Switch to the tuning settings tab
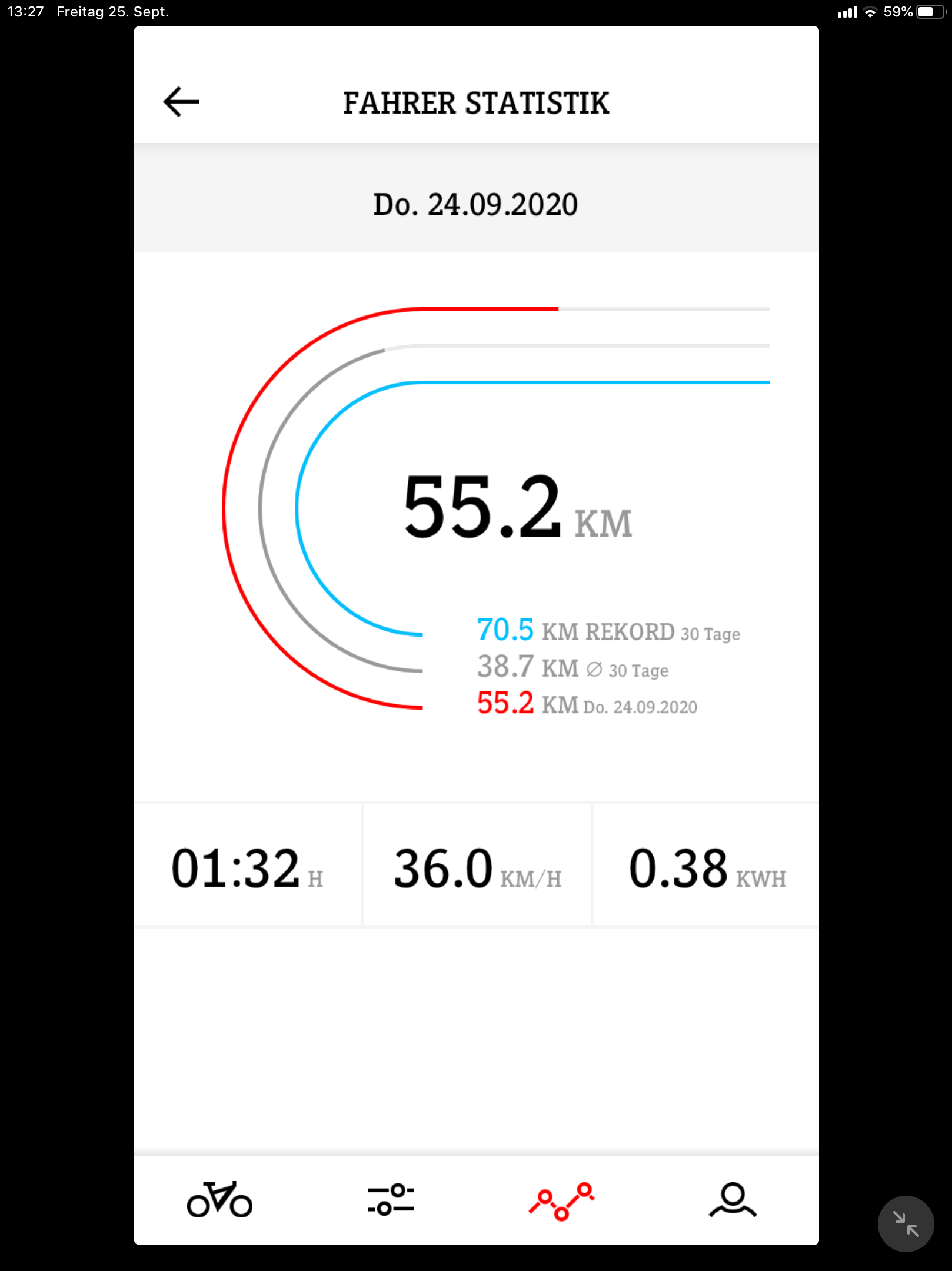The image size is (952, 1271). tap(391, 1200)
